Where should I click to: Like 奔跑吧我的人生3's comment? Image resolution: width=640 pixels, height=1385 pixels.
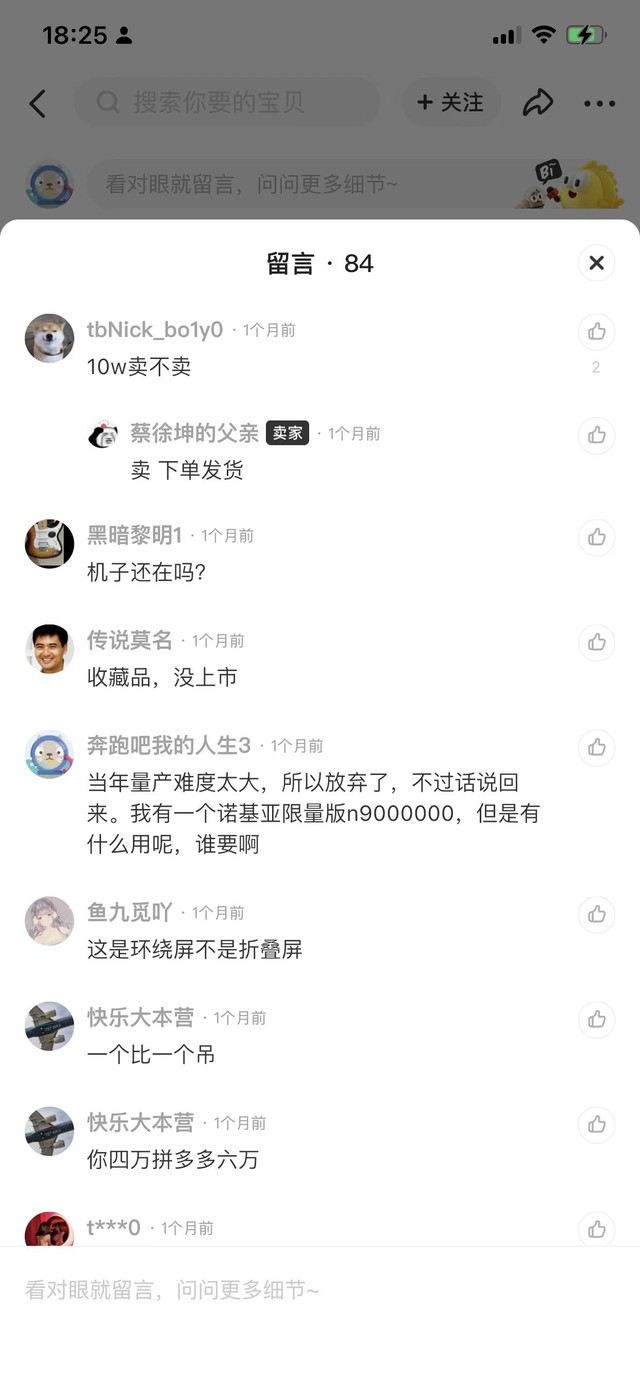click(596, 747)
